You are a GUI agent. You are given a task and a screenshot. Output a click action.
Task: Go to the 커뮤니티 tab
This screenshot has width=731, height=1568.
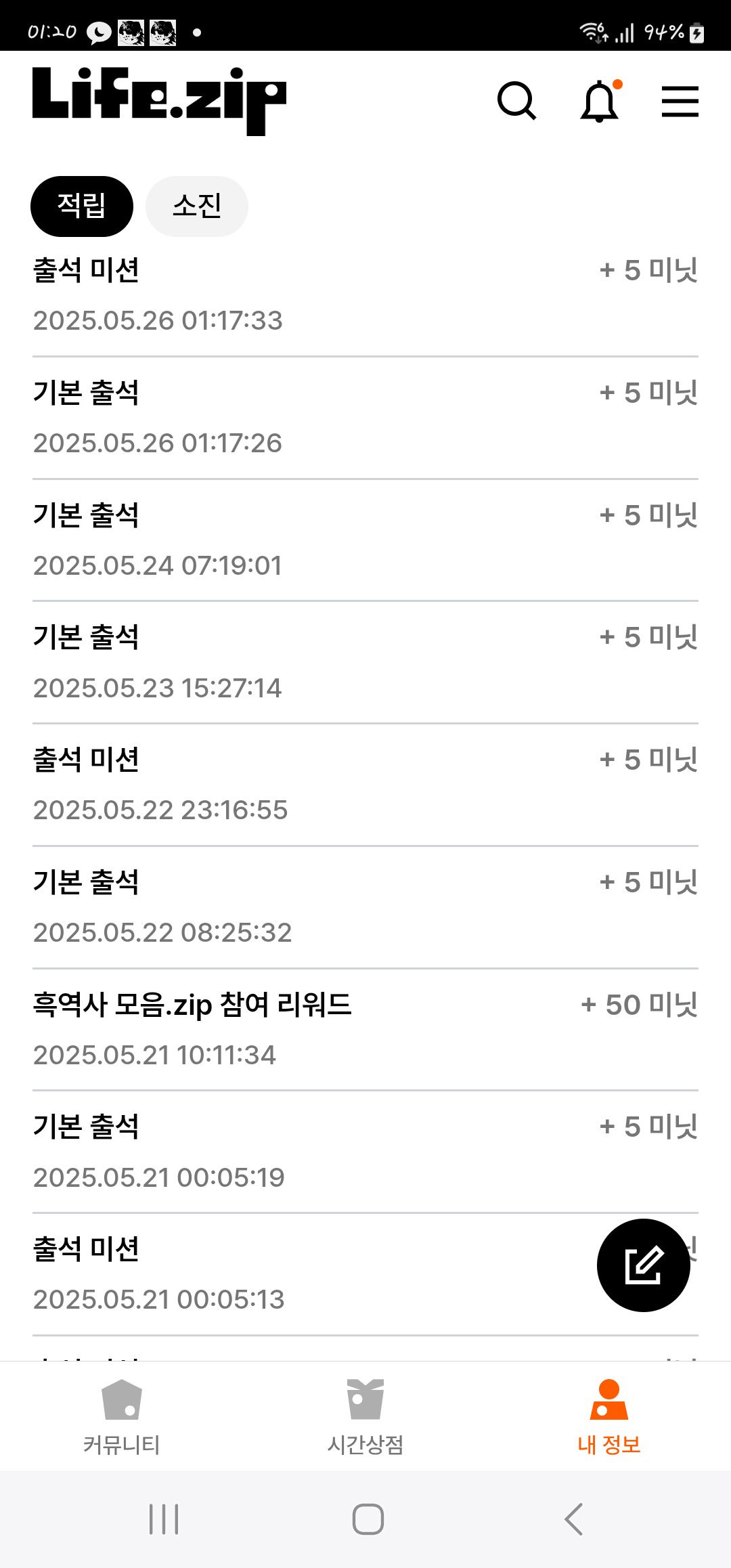pos(122,1416)
